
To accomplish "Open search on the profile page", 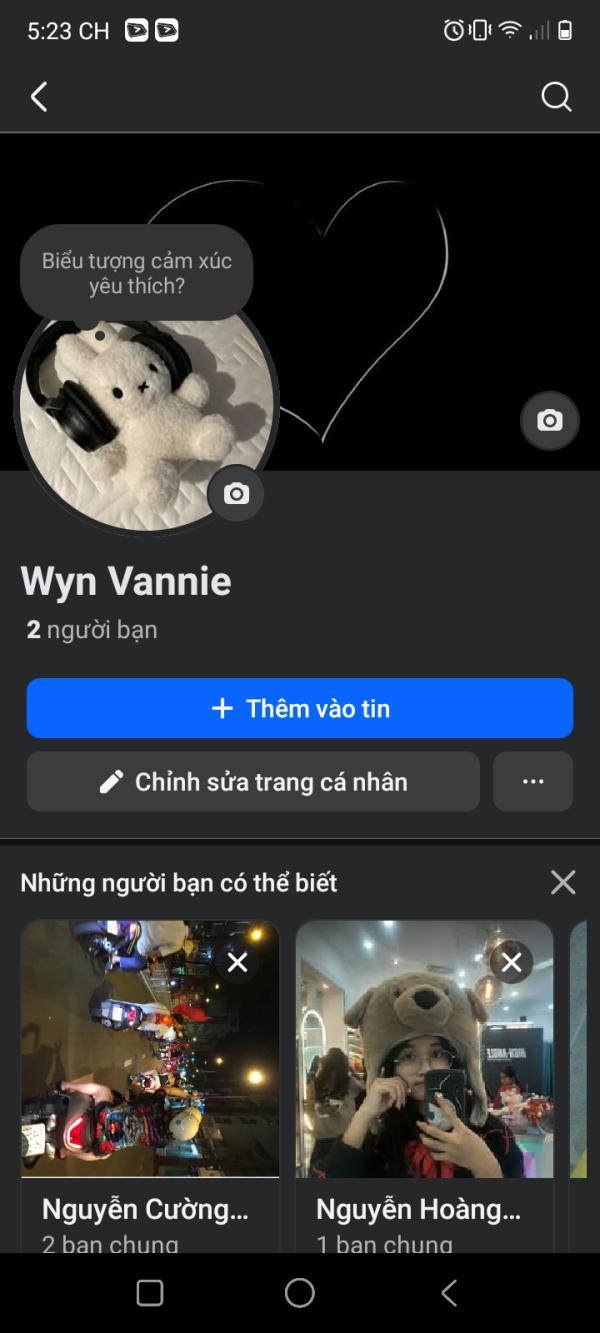I will tap(556, 97).
